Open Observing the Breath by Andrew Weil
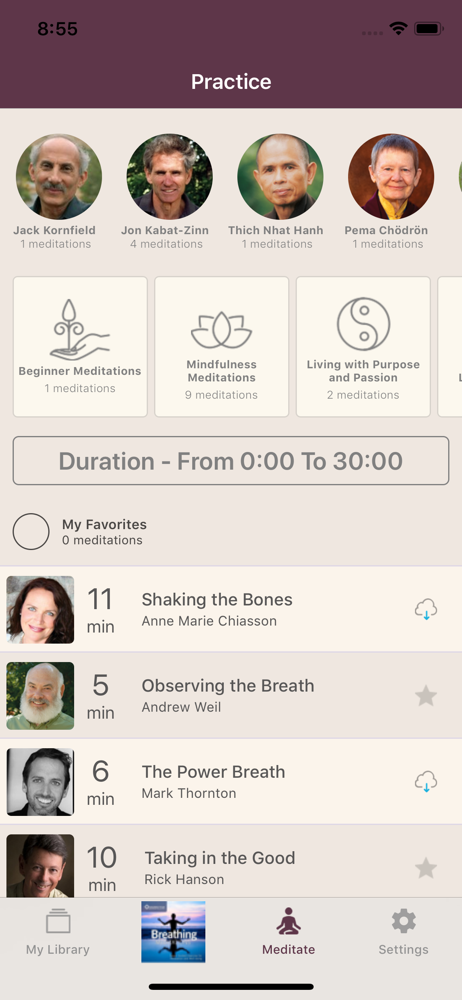462x1000 pixels. point(231,695)
